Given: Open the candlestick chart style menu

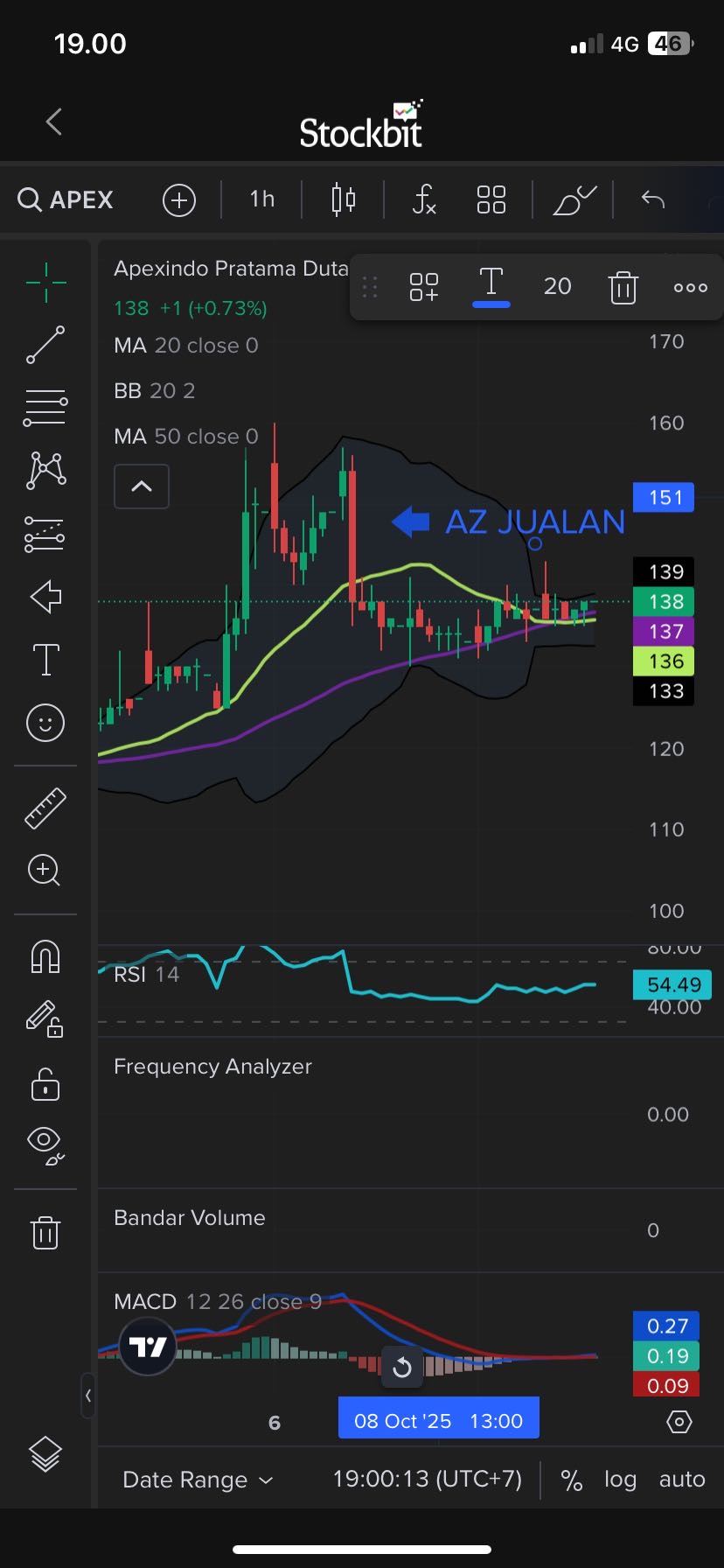Looking at the screenshot, I should (343, 199).
